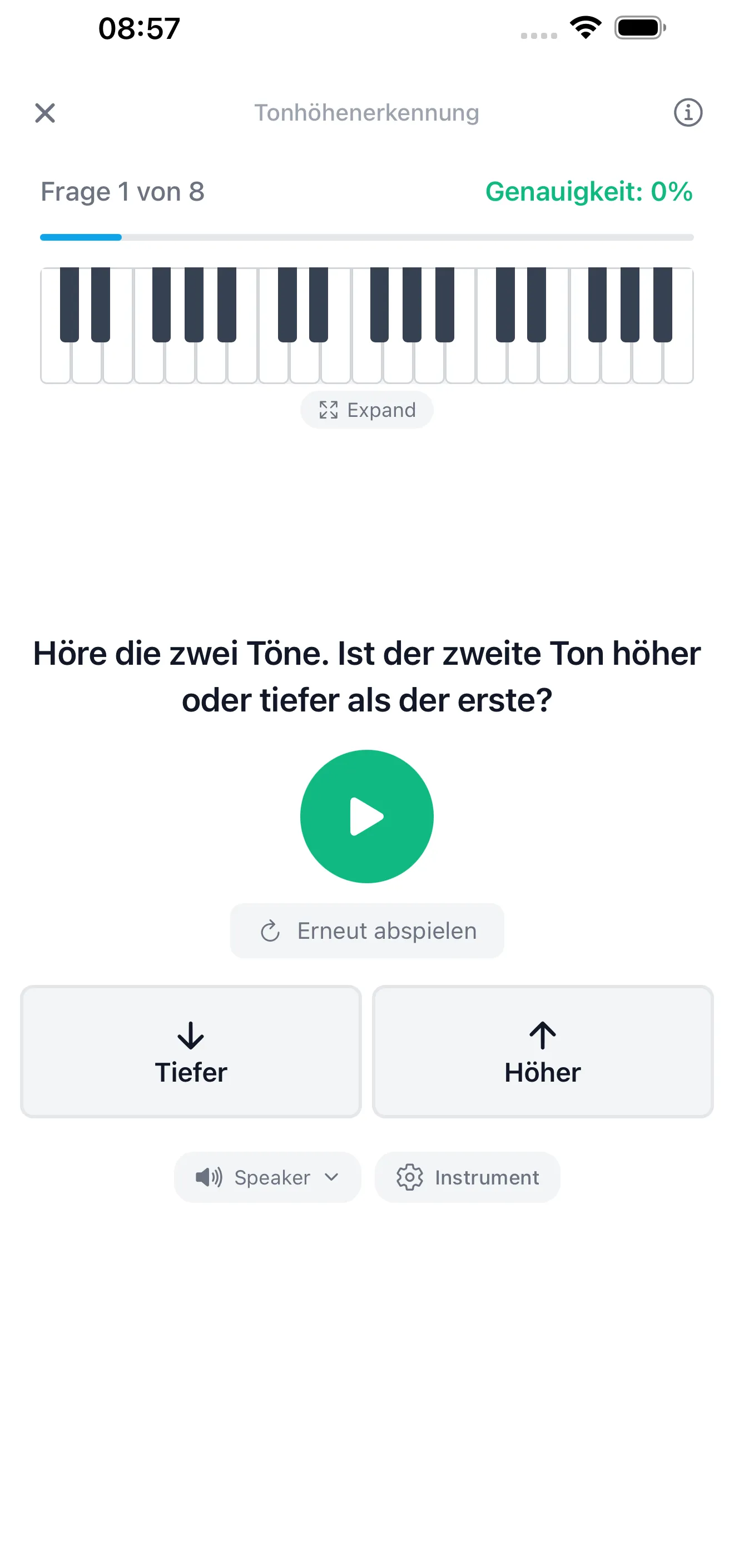The image size is (734, 1568).
Task: Open the info icon
Action: coord(688,113)
